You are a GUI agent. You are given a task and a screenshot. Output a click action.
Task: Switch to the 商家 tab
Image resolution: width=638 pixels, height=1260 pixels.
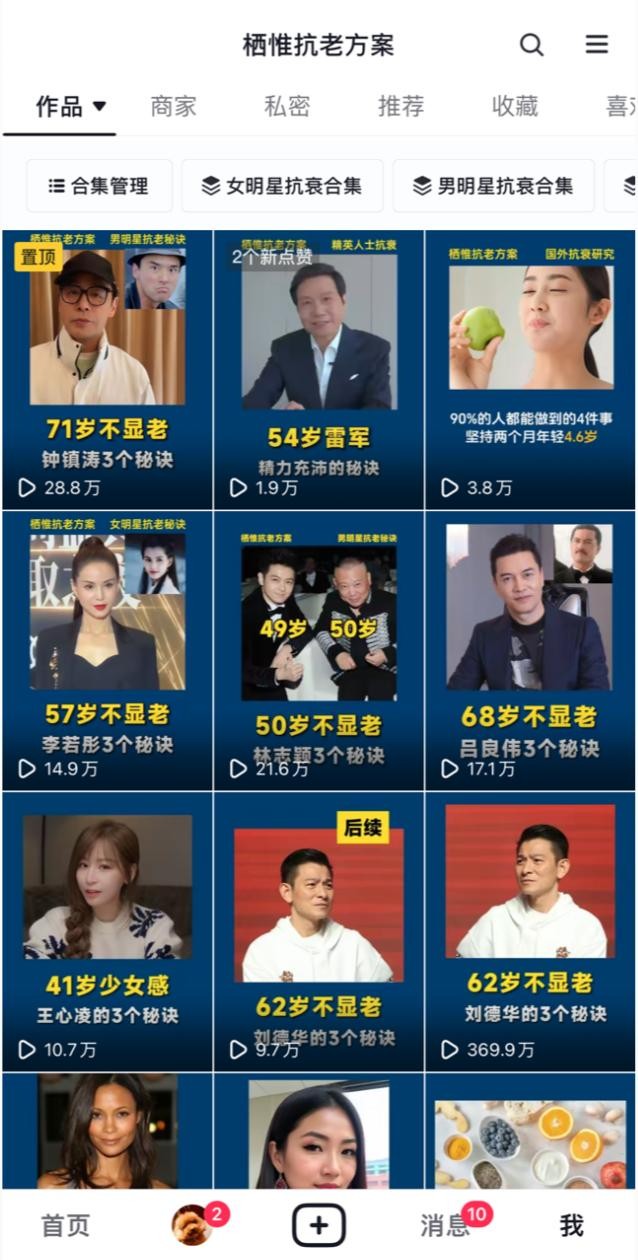[x=173, y=107]
